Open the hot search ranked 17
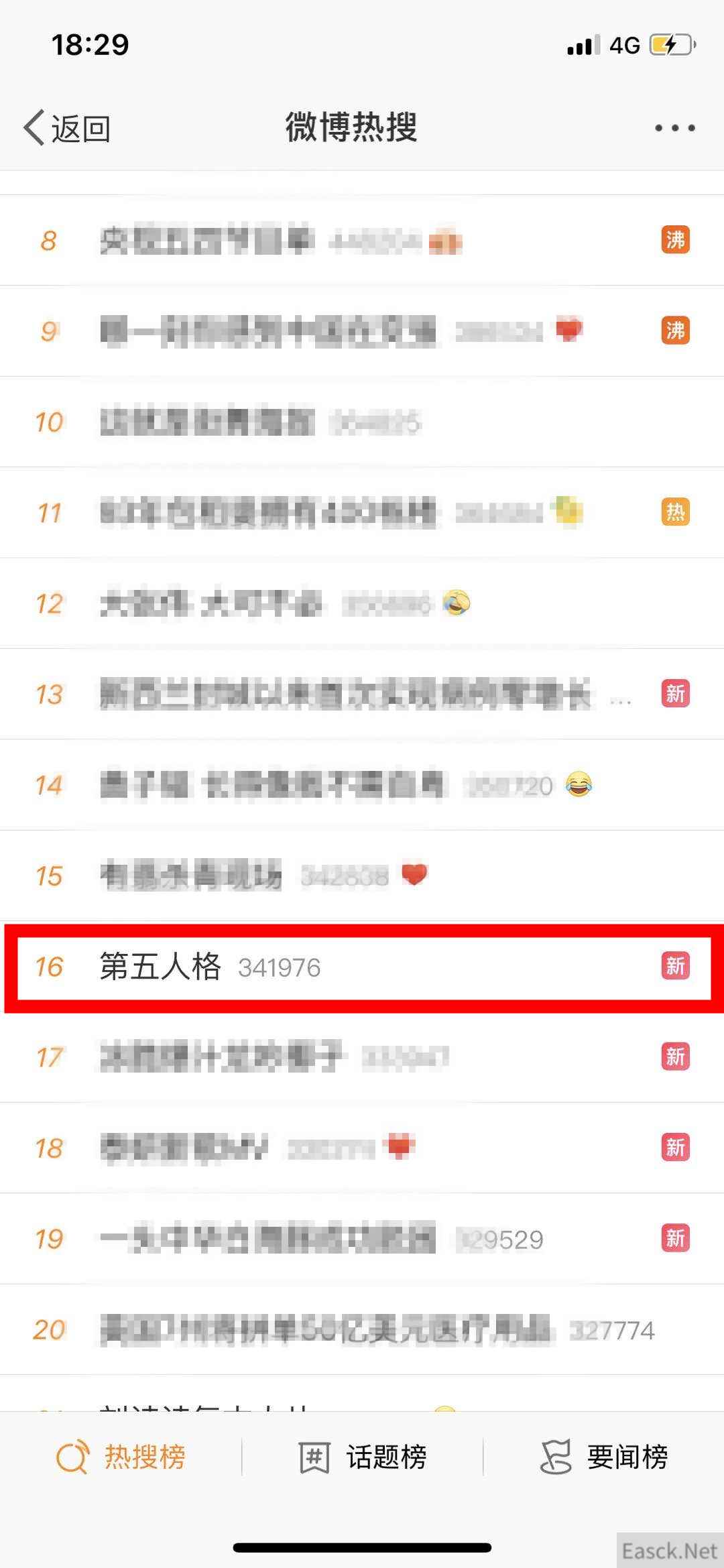Screen dimensions: 724x1568 pos(221,1057)
